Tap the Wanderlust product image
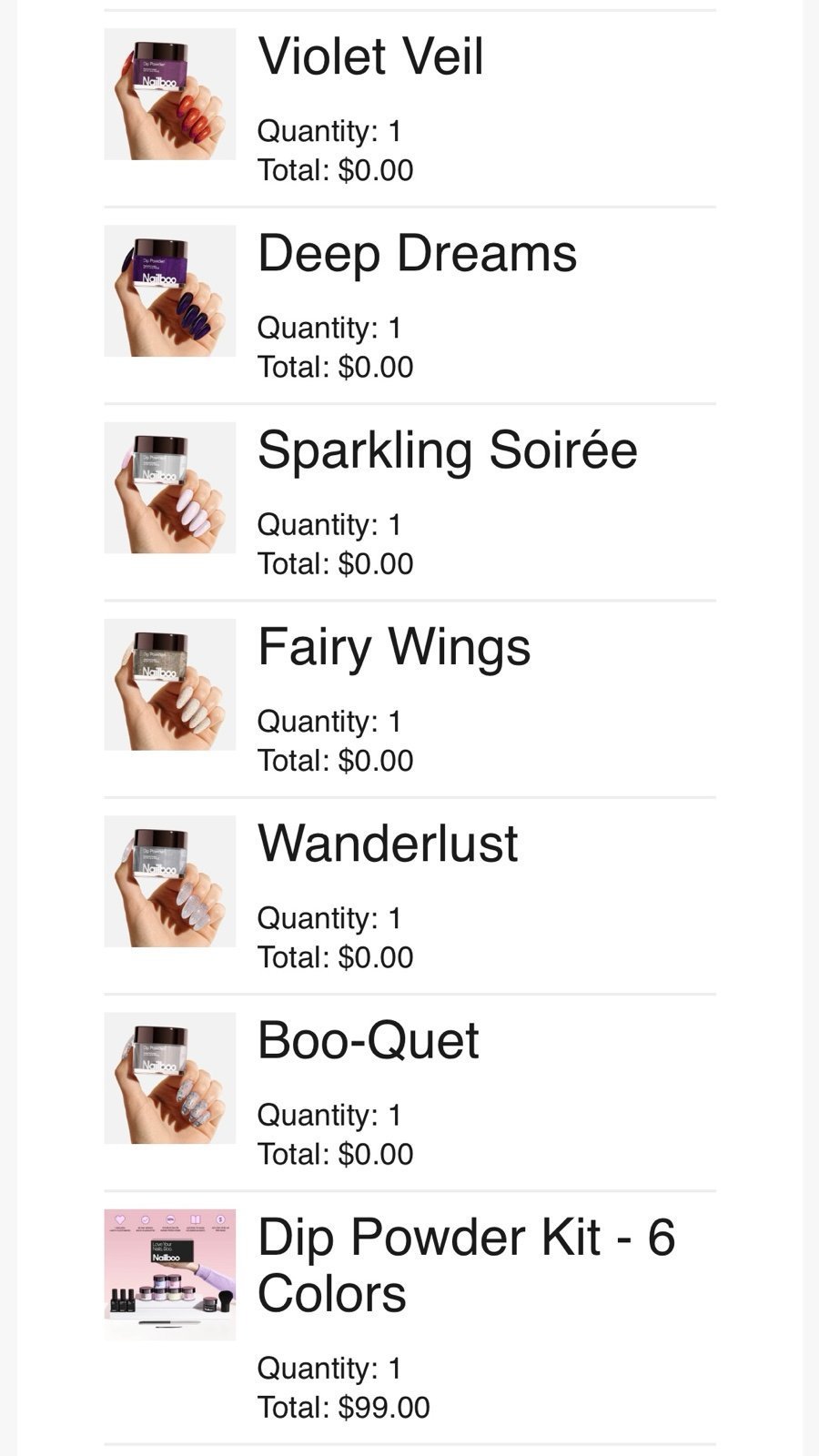Viewport: 819px width, 1456px height. (x=170, y=881)
